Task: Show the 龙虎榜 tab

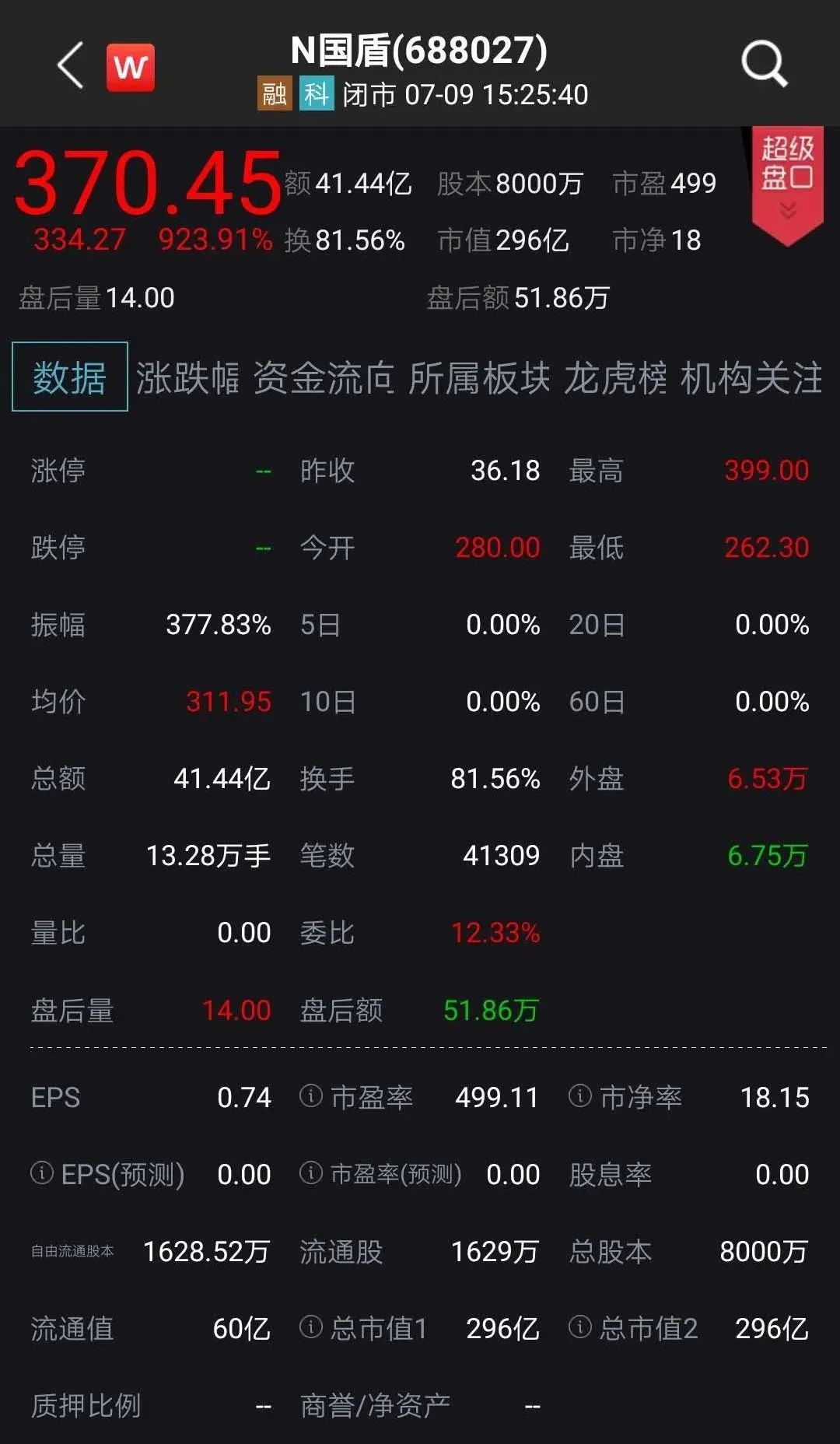Action: click(x=615, y=378)
